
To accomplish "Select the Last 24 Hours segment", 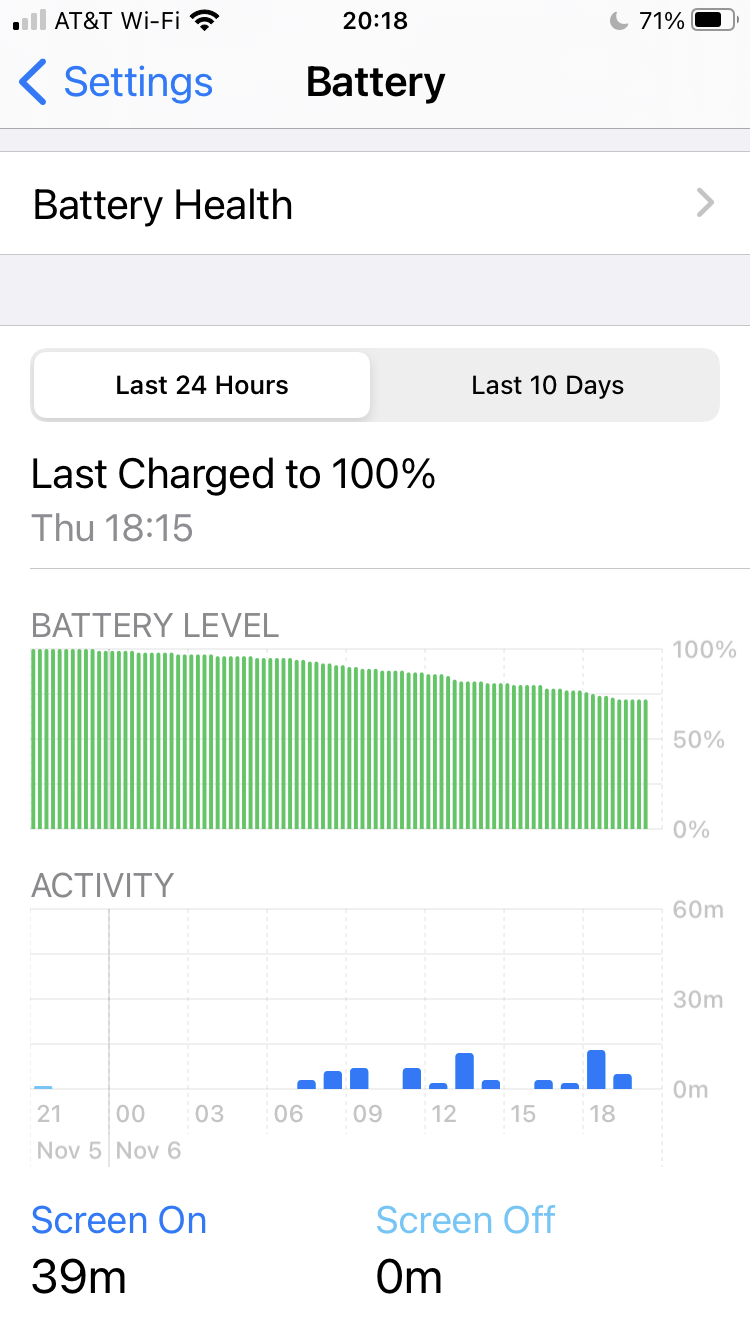I will 202,386.
